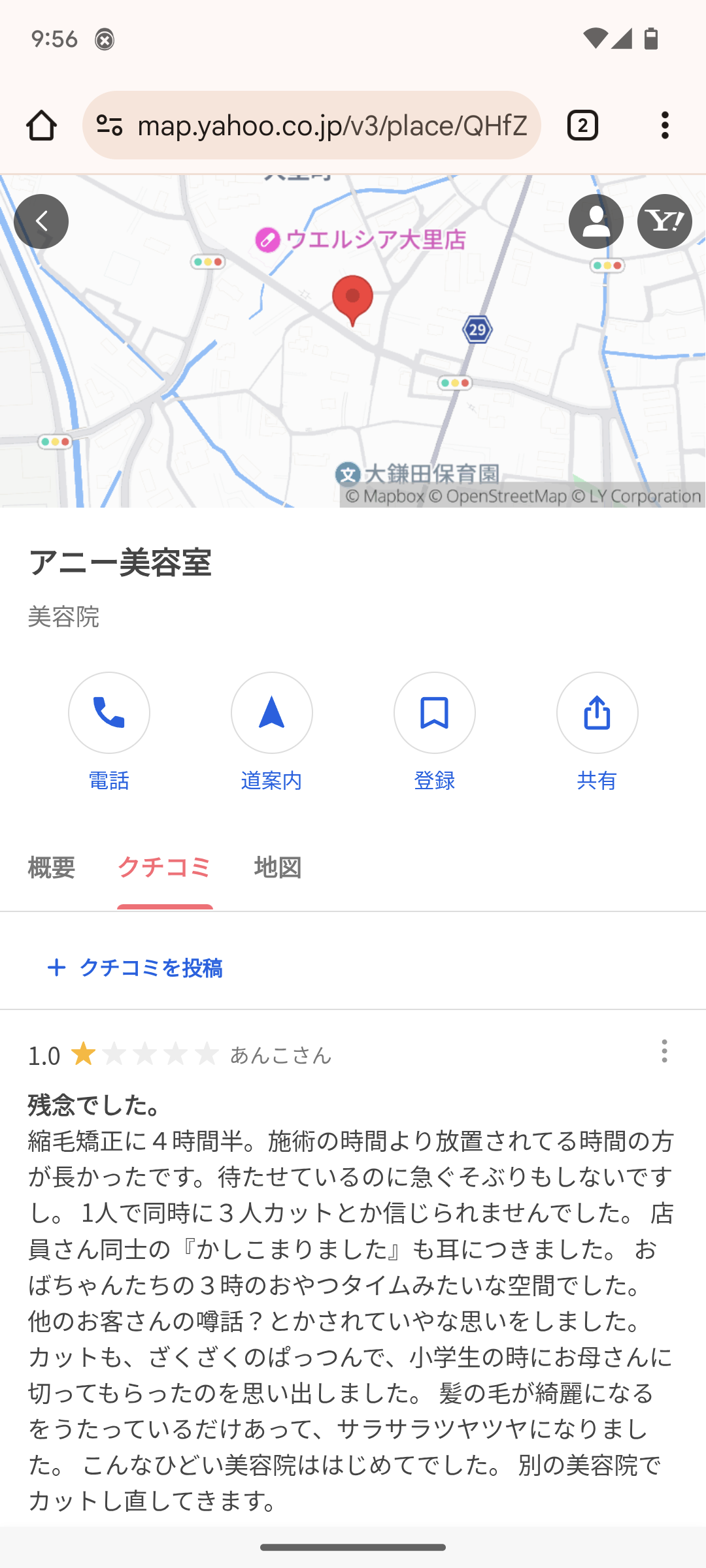Open the Yahoo! logo button
The height and width of the screenshot is (1568, 706).
pos(665,221)
